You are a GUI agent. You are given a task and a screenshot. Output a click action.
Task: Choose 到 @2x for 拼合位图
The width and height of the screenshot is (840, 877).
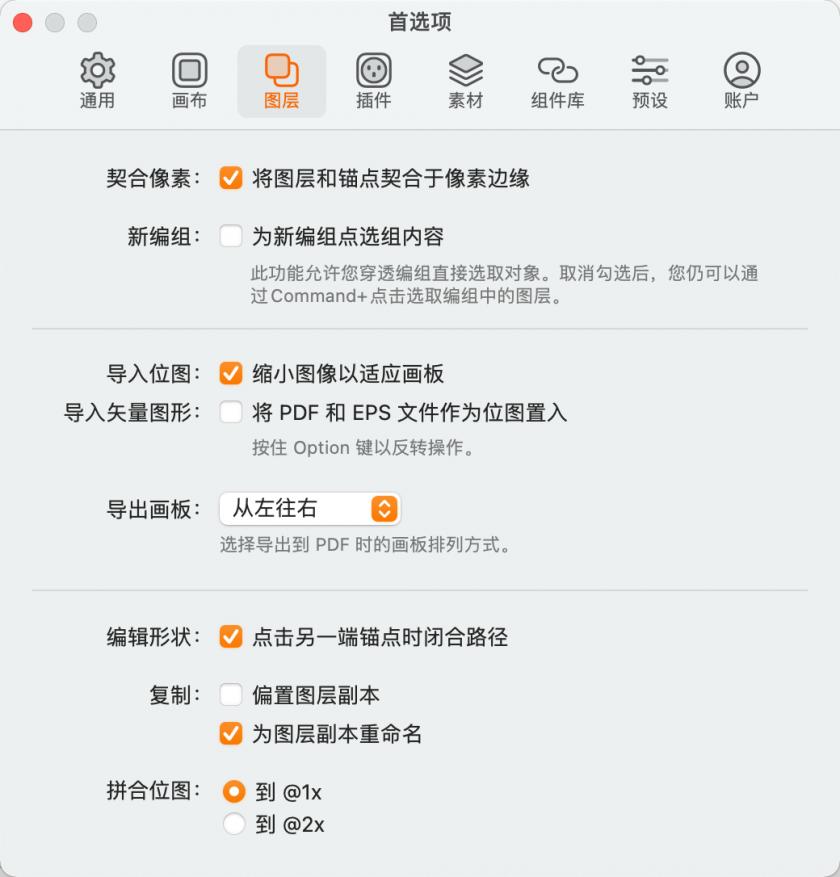click(234, 824)
